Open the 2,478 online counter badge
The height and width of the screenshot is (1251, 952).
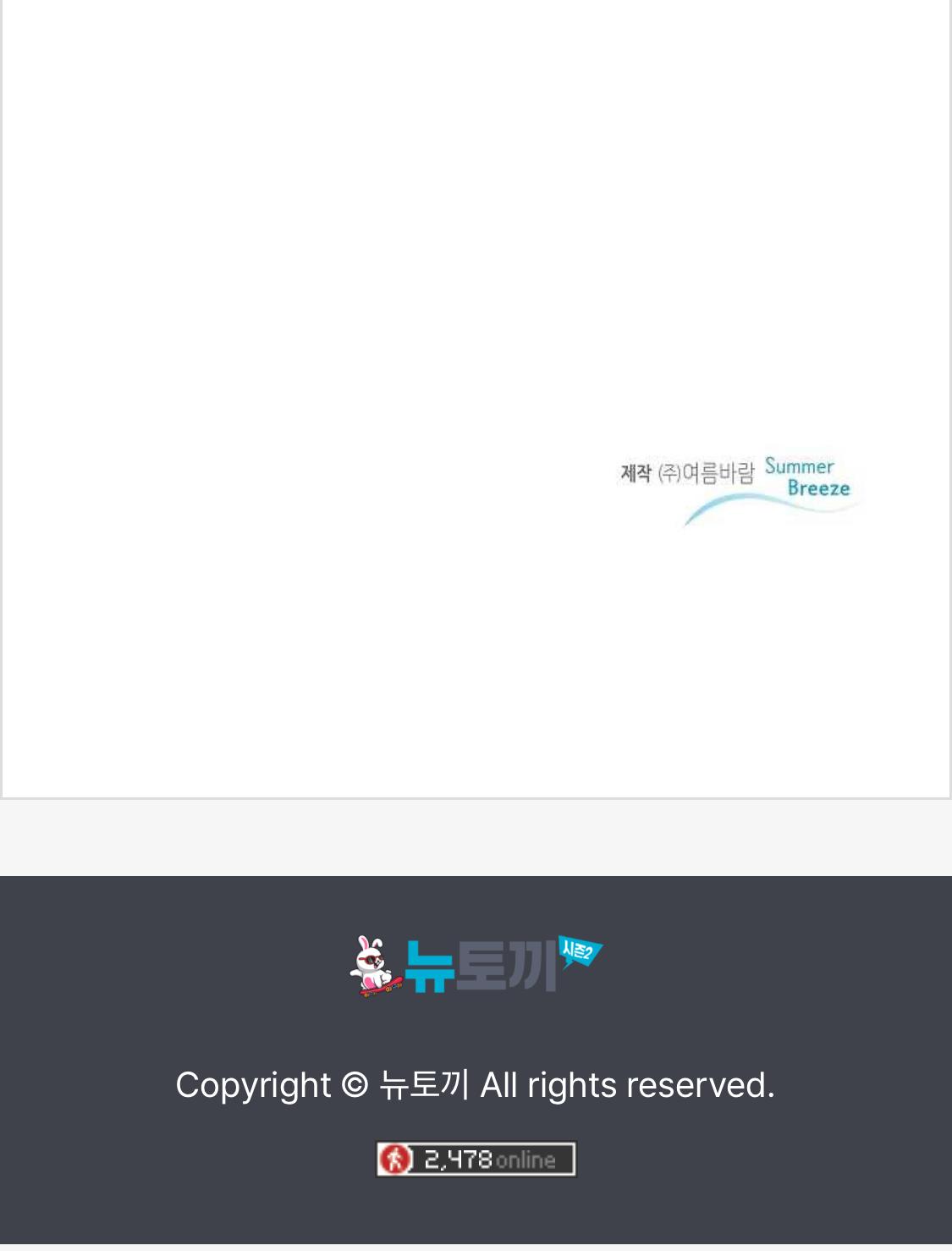click(476, 1159)
